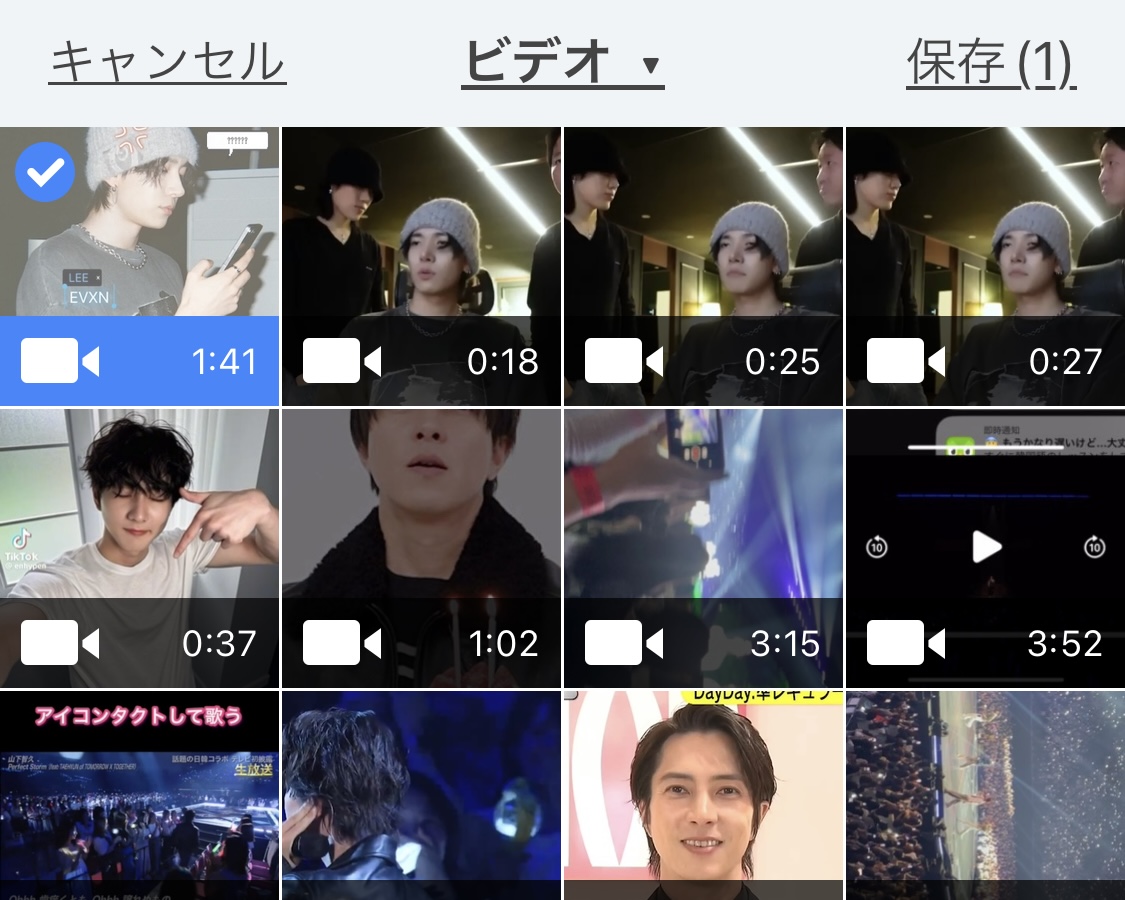Image resolution: width=1125 pixels, height=900 pixels.
Task: Choose the 0:27 video
Action: coord(985,265)
